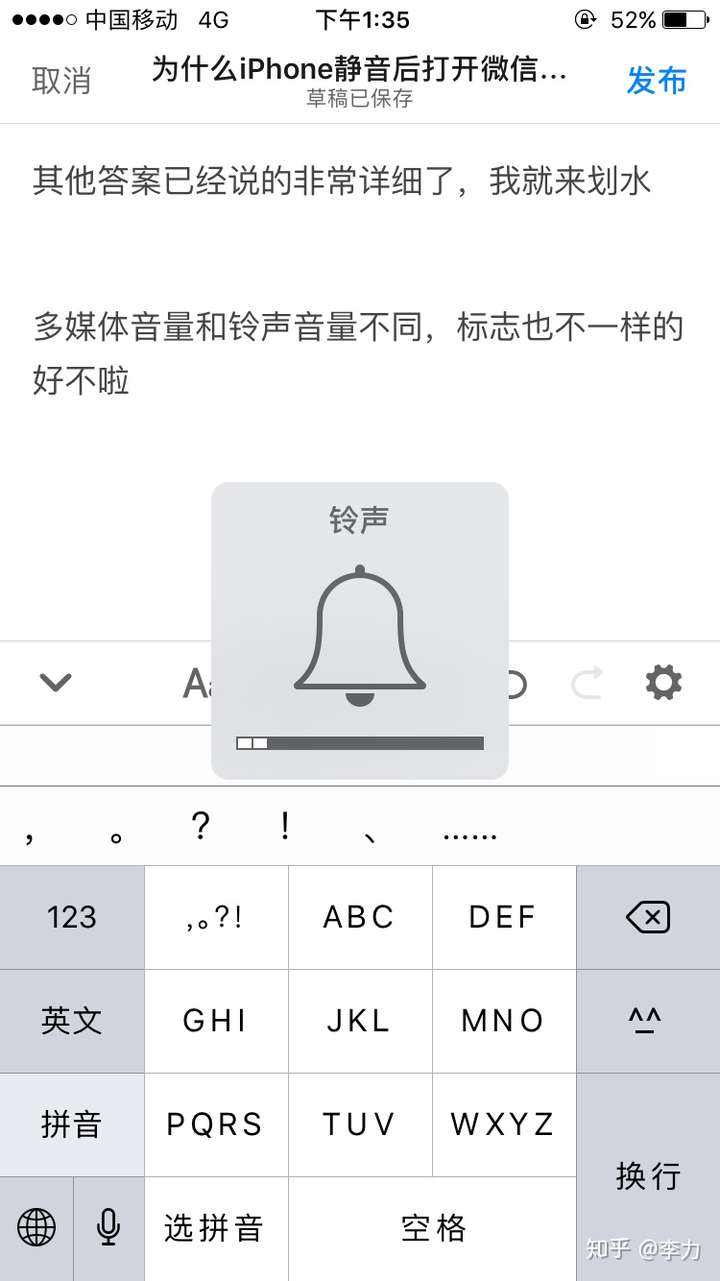
Task: Cancel editing with 取消
Action: pos(63,82)
